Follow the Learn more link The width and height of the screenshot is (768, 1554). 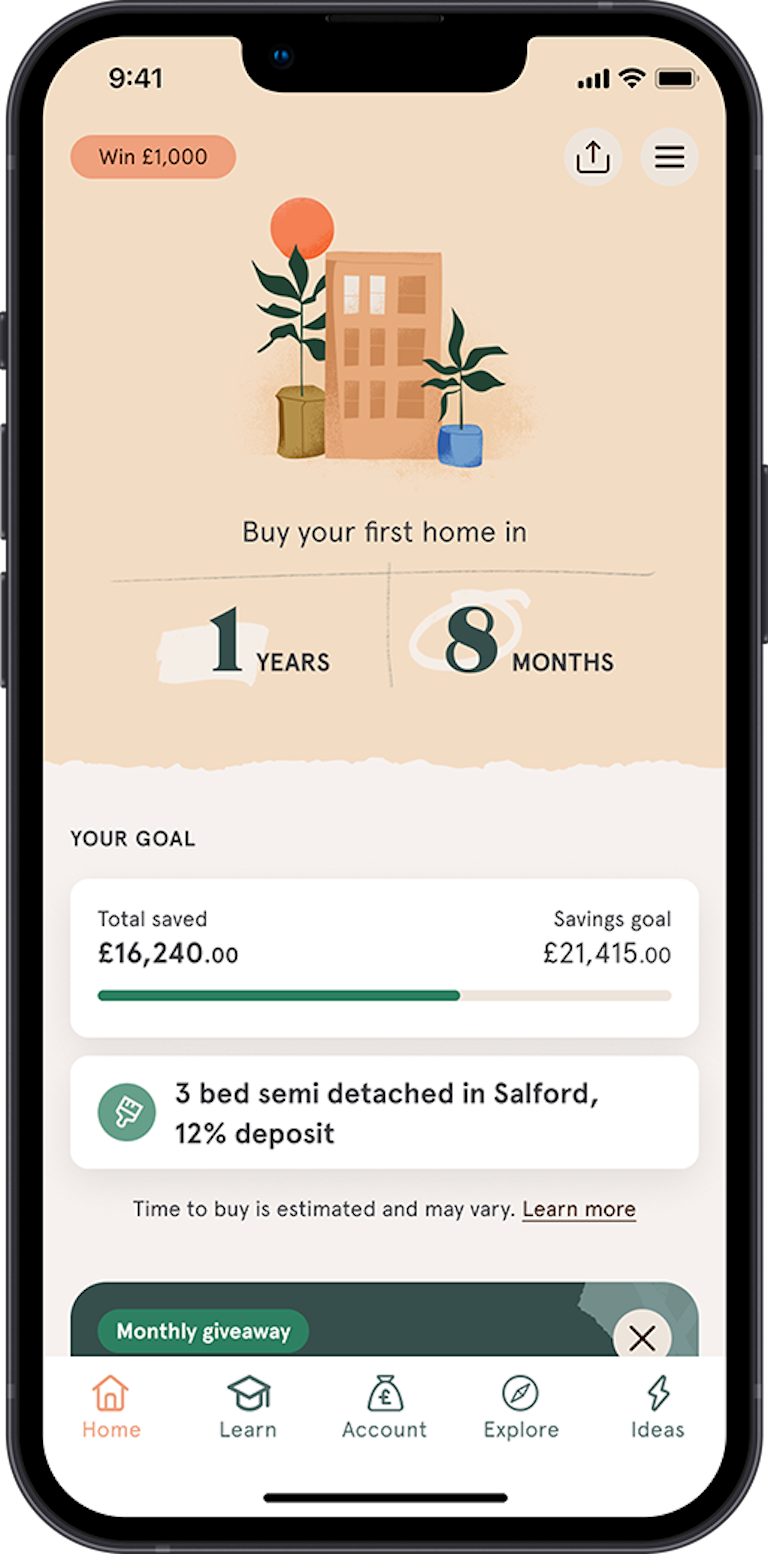click(x=579, y=1209)
